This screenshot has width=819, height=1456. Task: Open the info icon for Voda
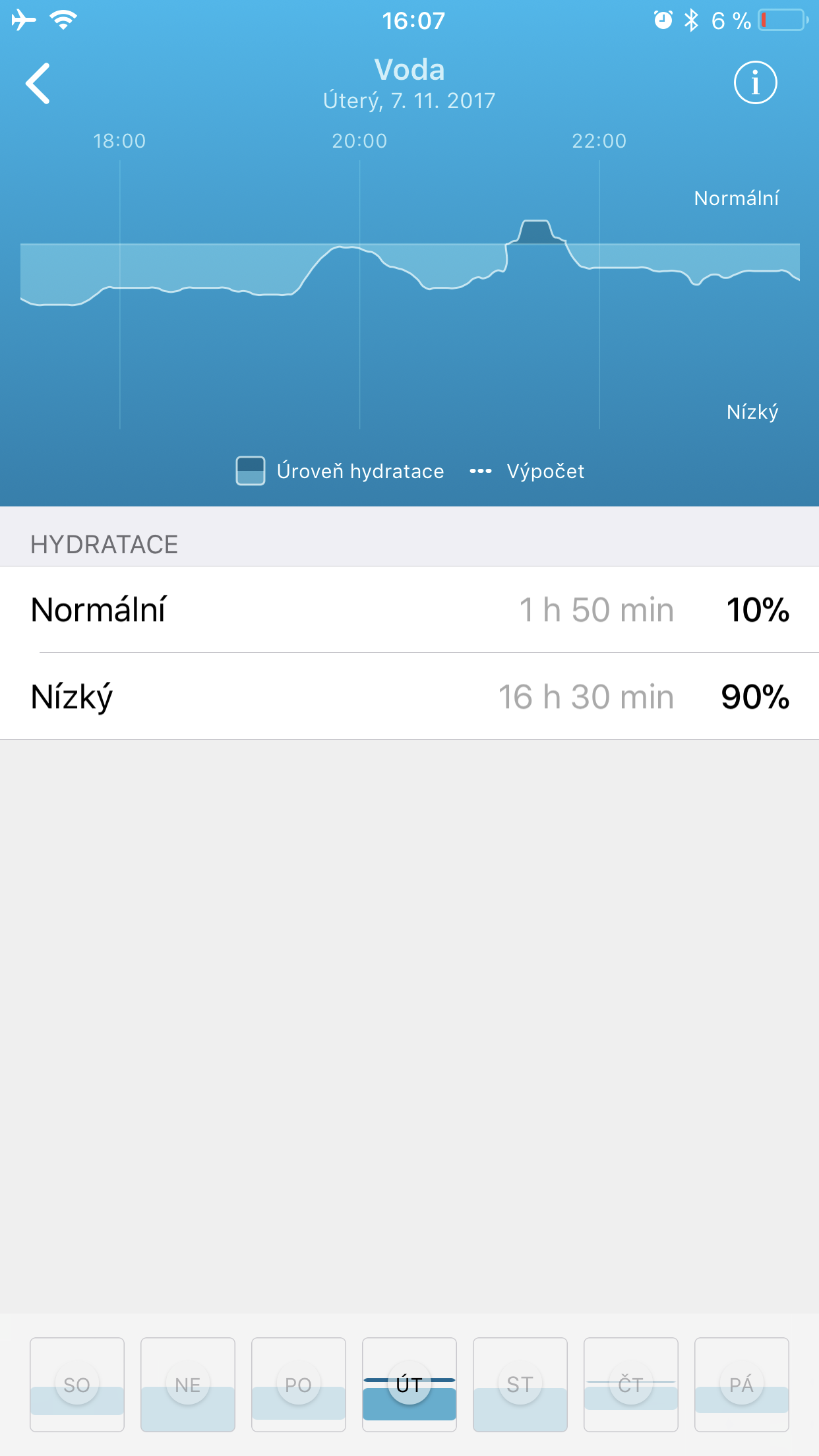pyautogui.click(x=755, y=83)
